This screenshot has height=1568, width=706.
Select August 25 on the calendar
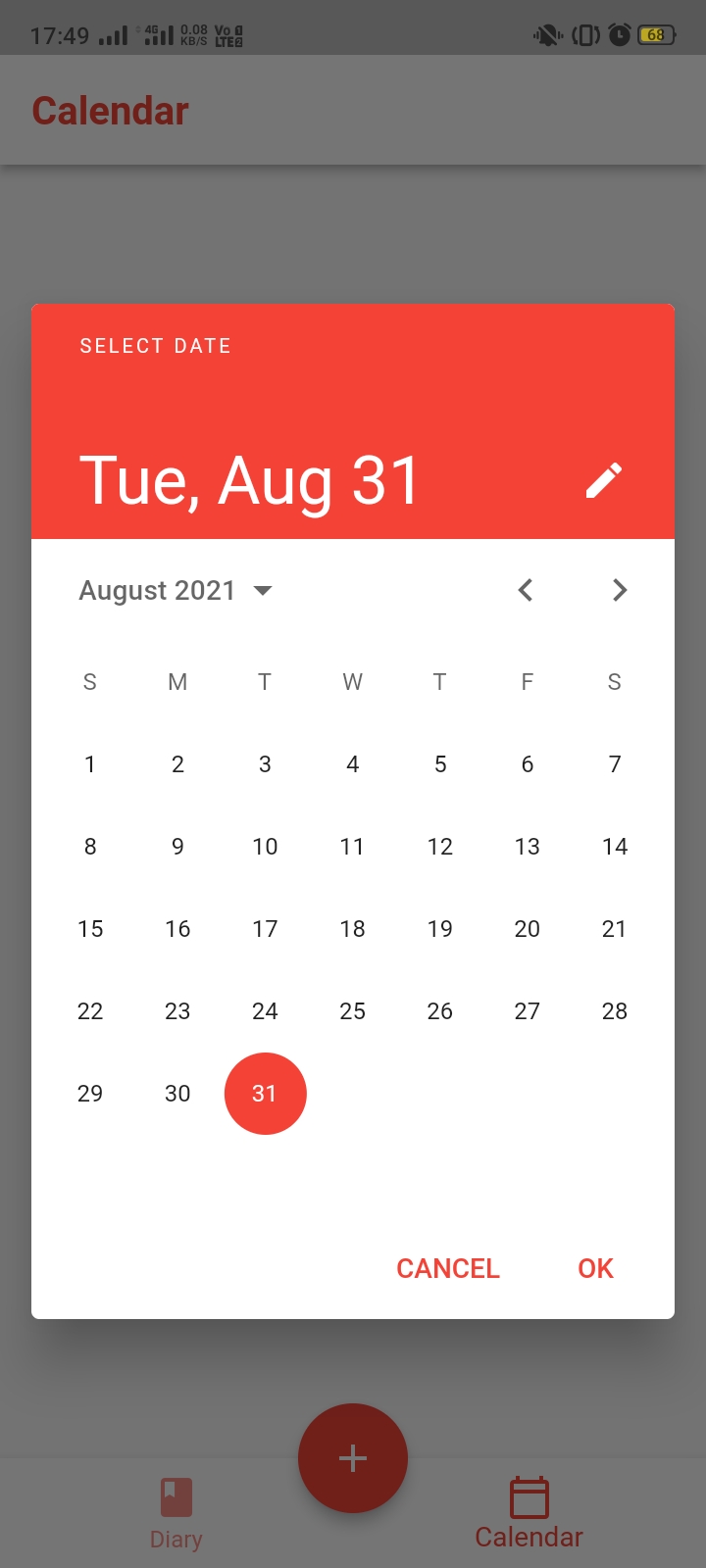(352, 1010)
